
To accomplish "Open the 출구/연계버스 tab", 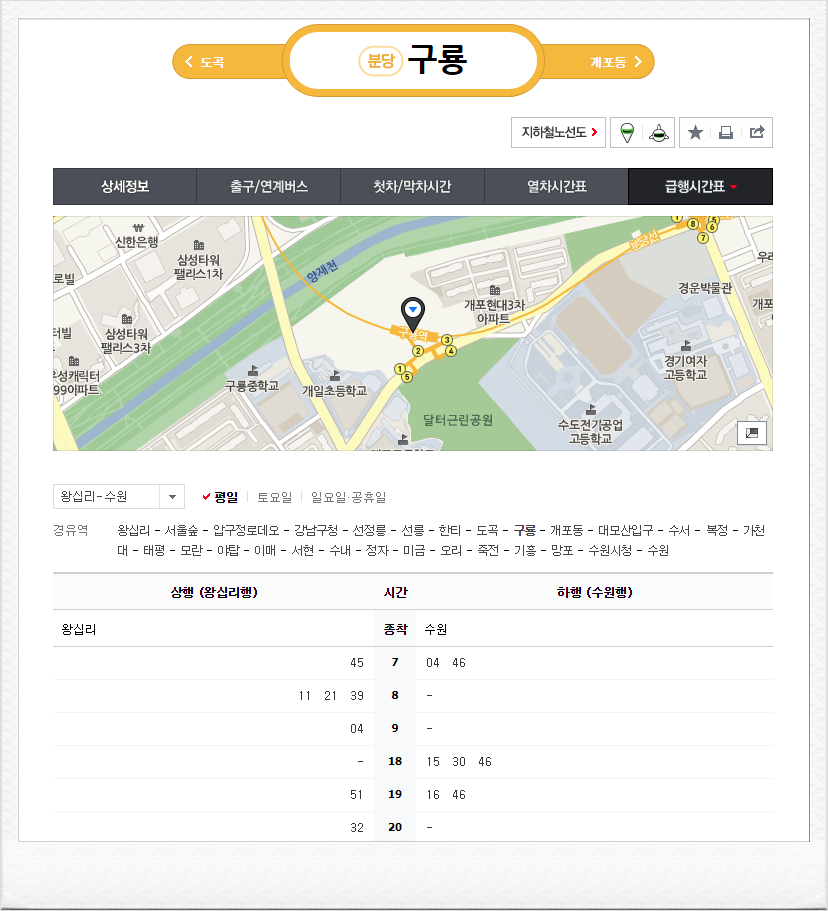I will tap(269, 187).
